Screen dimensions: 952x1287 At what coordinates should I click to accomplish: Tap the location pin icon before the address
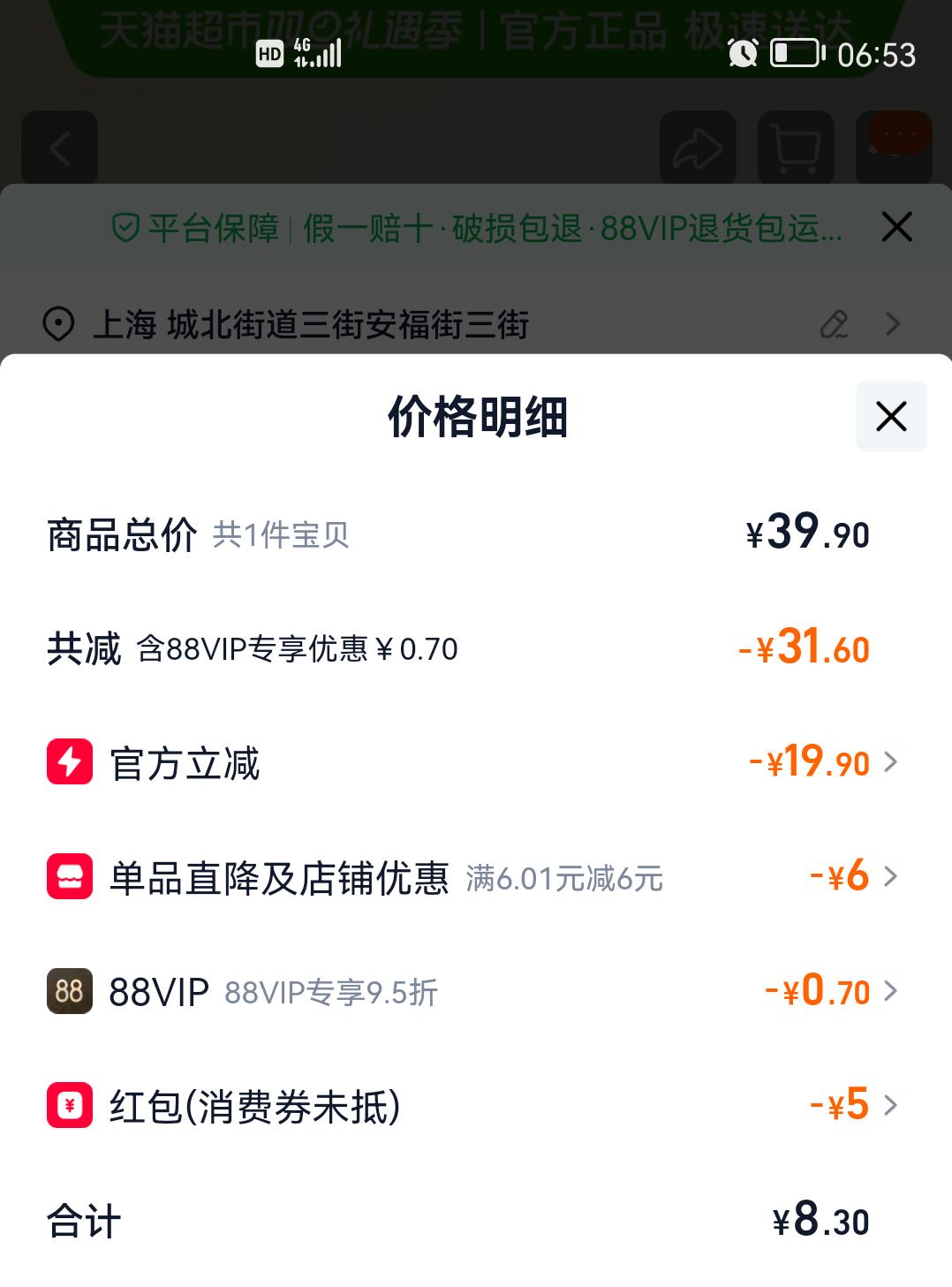pyautogui.click(x=58, y=325)
